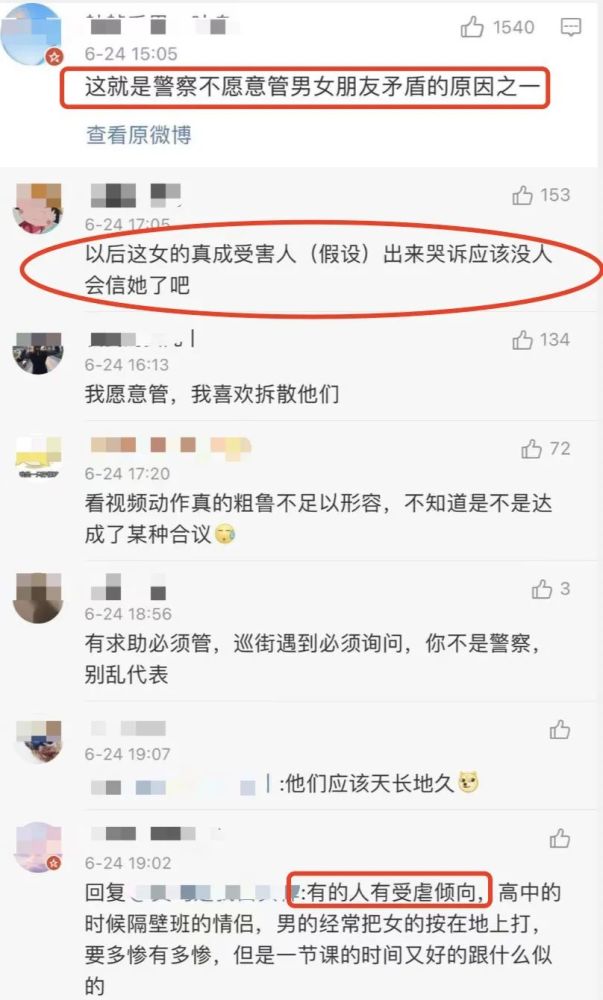Like the comment 有求助必须管
The height and width of the screenshot is (1000, 603).
click(542, 589)
